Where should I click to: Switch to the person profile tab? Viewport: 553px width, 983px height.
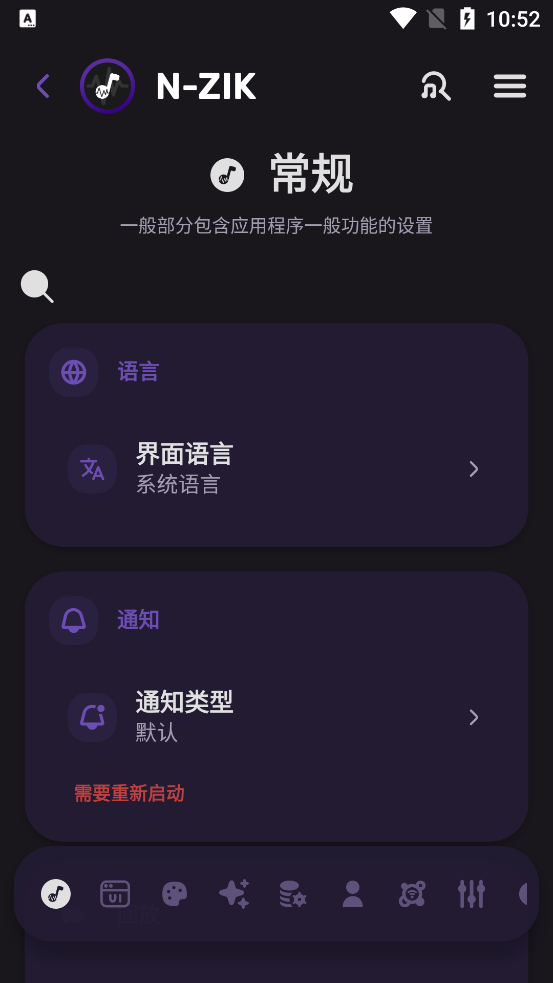pos(352,894)
